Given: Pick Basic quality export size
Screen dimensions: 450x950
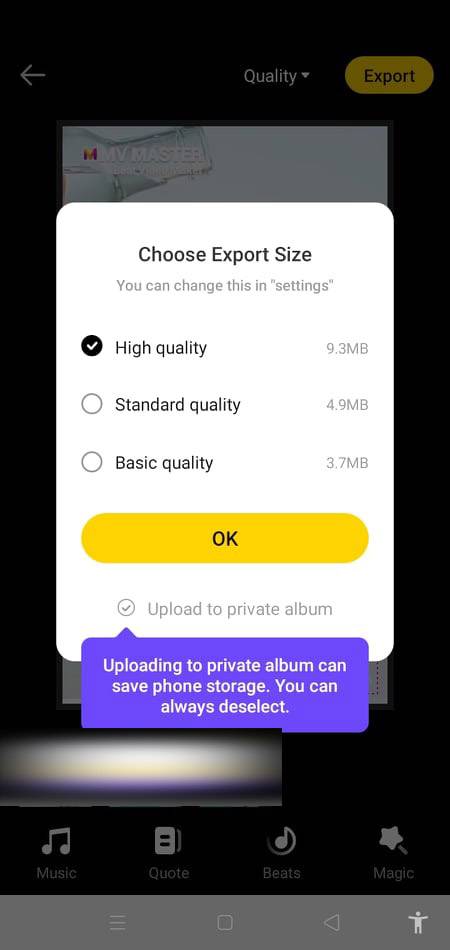Looking at the screenshot, I should point(224,463).
